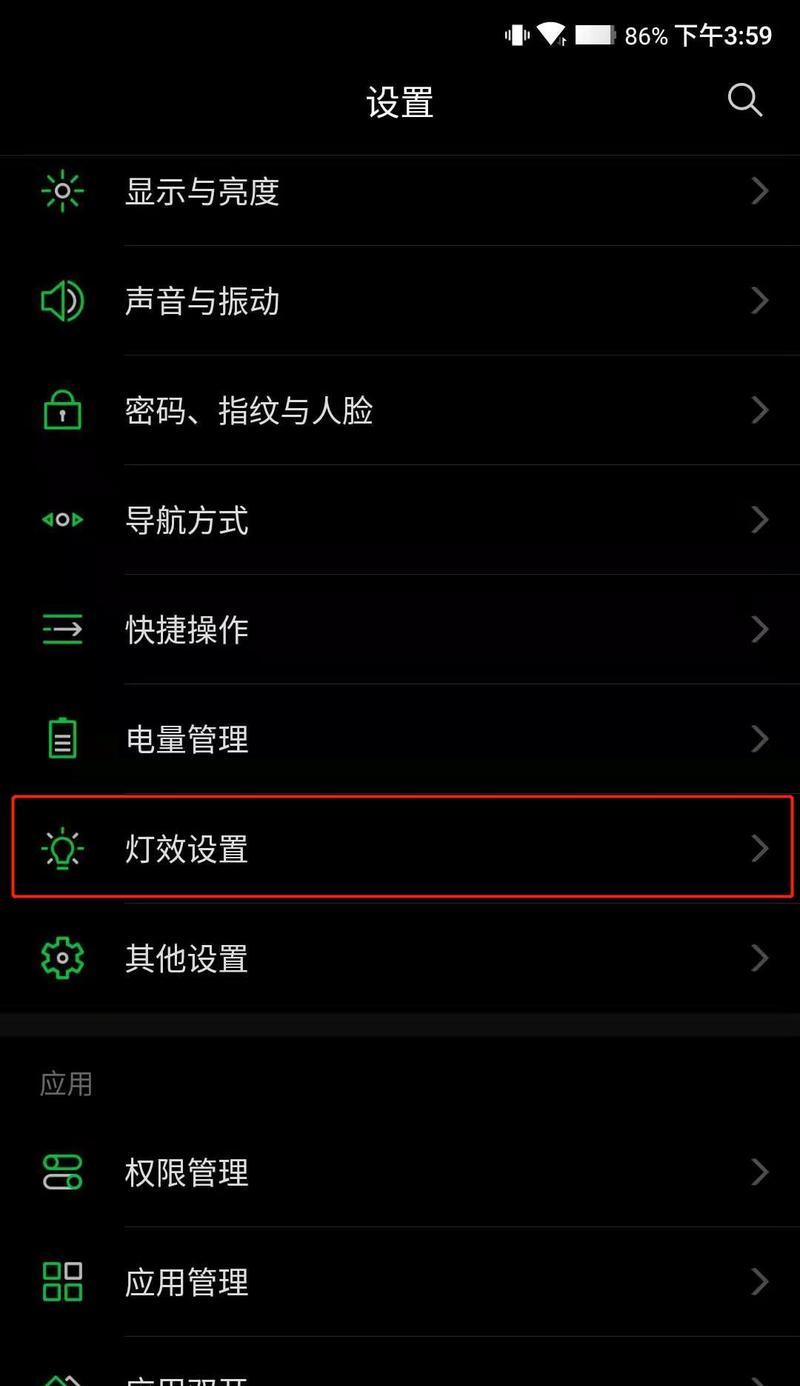Open the search icon in settings
Viewport: 800px width, 1386px height.
744,100
